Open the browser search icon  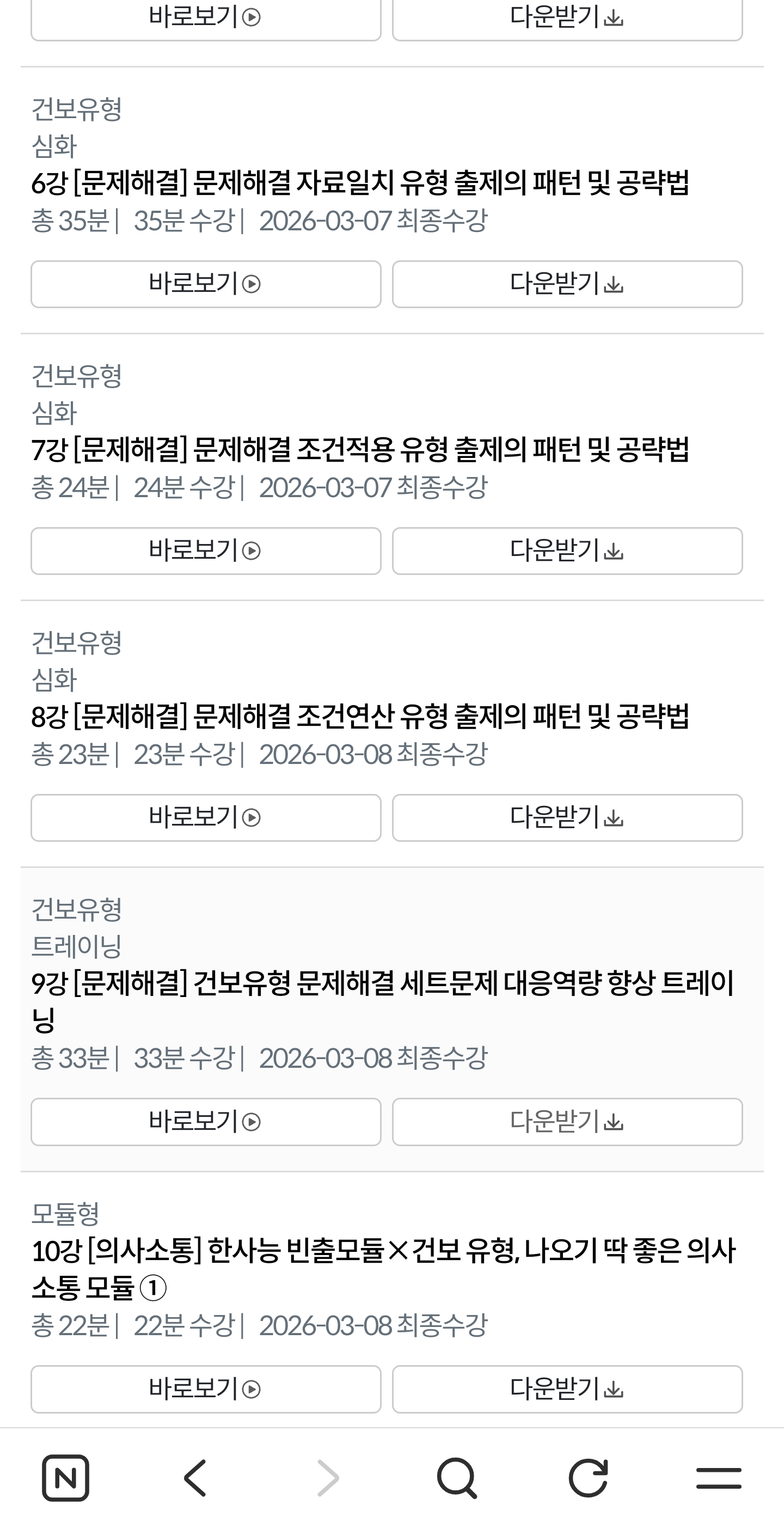457,1477
